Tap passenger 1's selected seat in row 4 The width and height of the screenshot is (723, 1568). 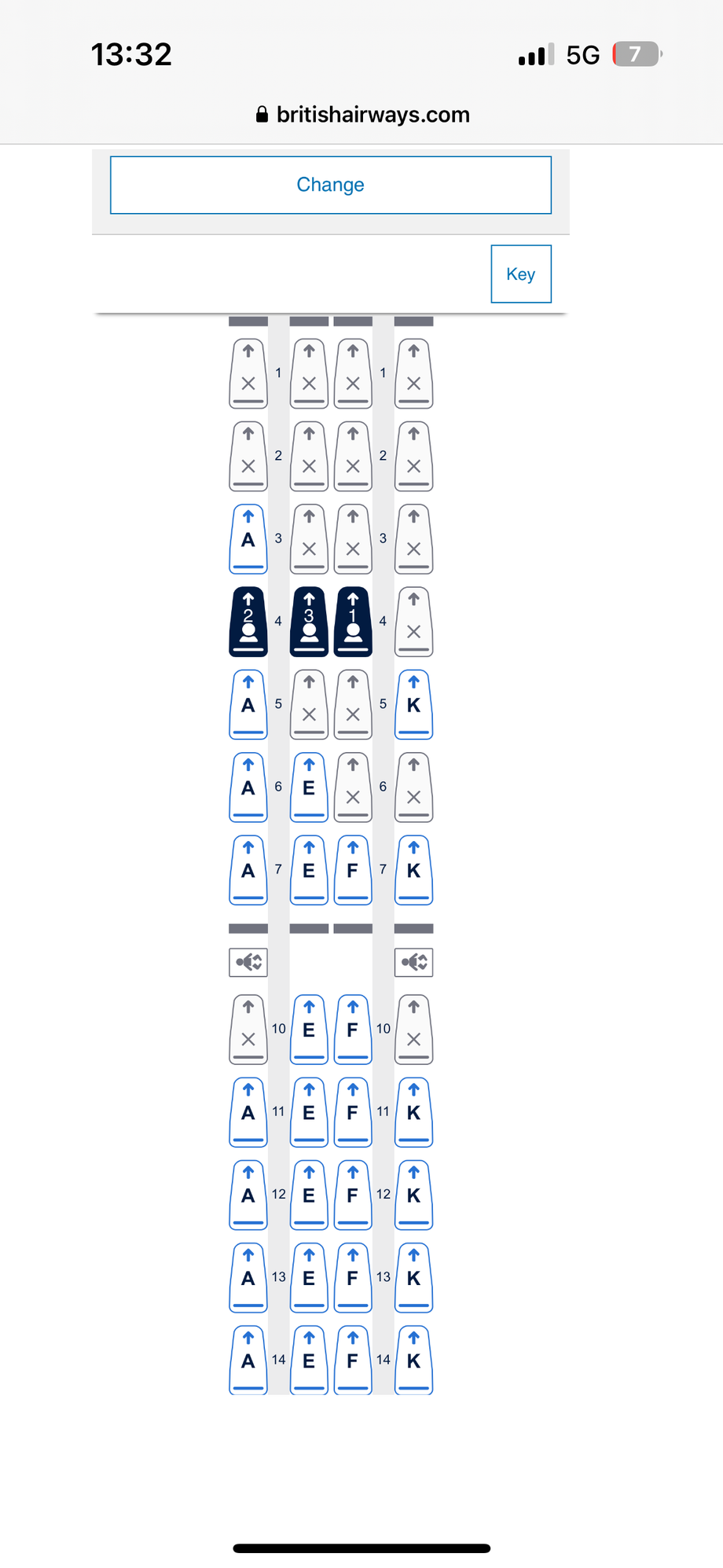point(353,622)
